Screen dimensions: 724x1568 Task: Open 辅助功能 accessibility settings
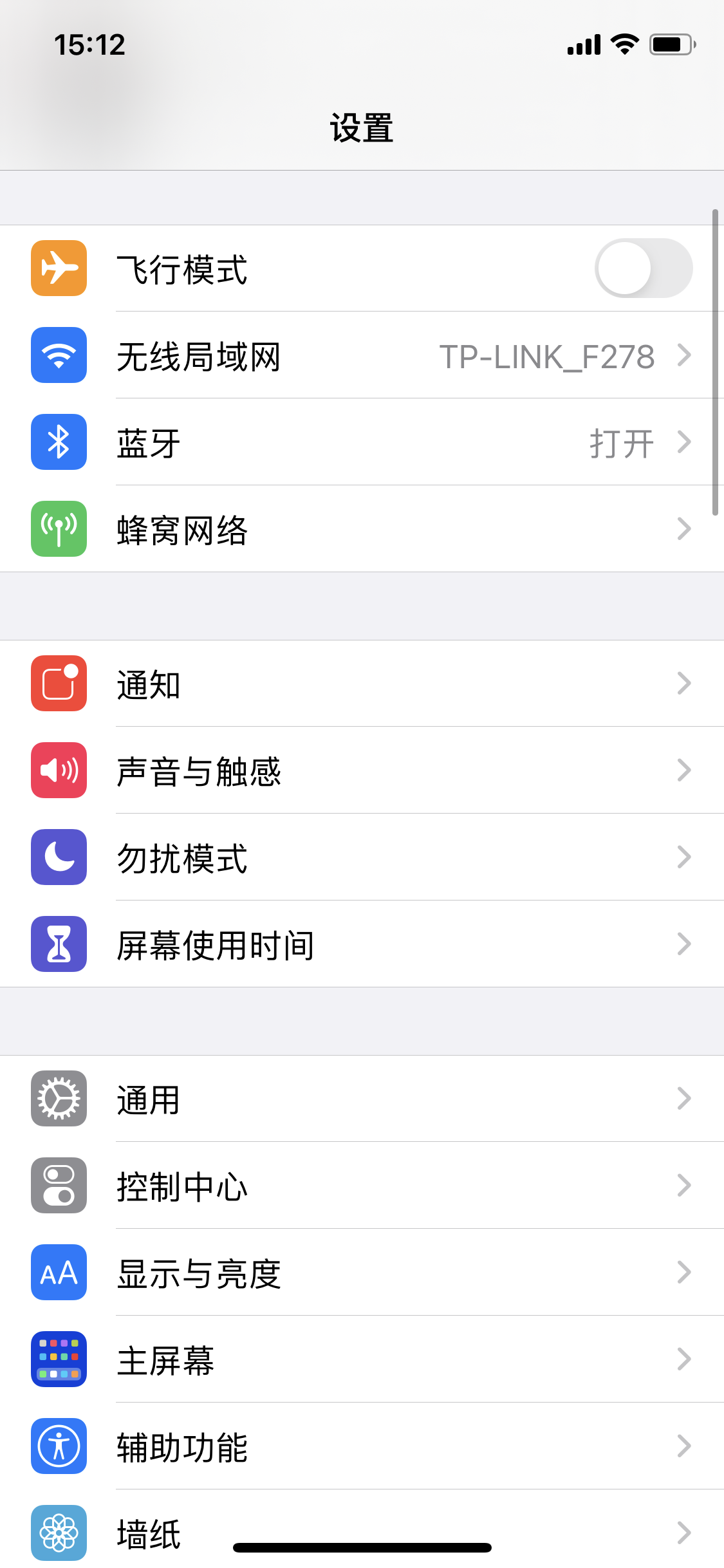tap(360, 1446)
